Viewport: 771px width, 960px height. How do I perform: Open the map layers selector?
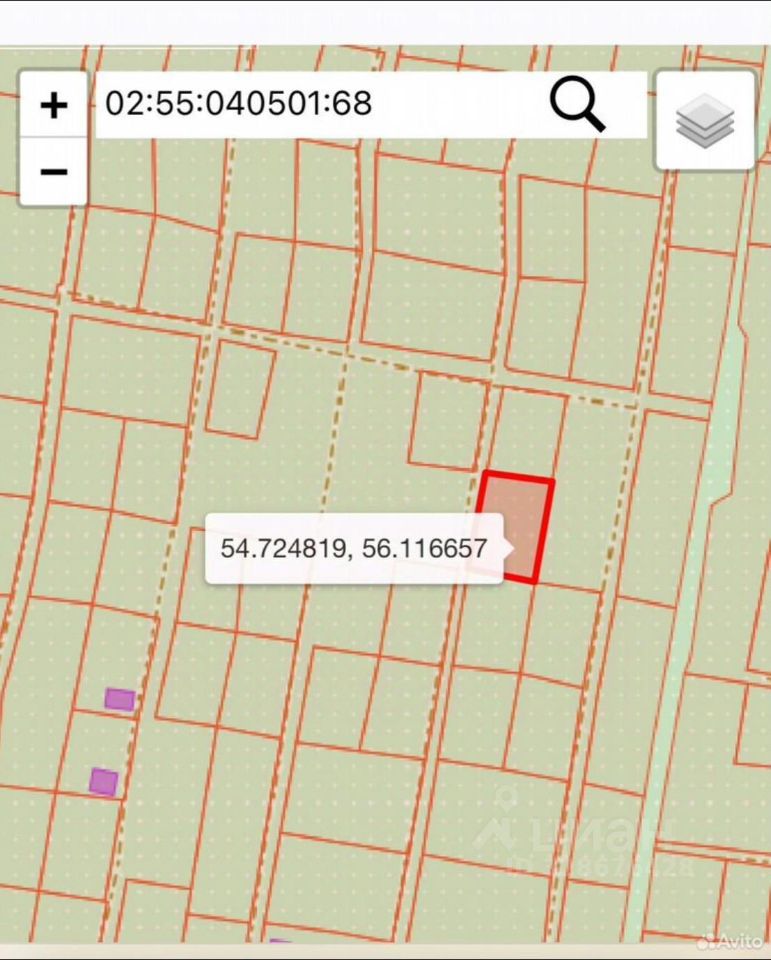705,121
